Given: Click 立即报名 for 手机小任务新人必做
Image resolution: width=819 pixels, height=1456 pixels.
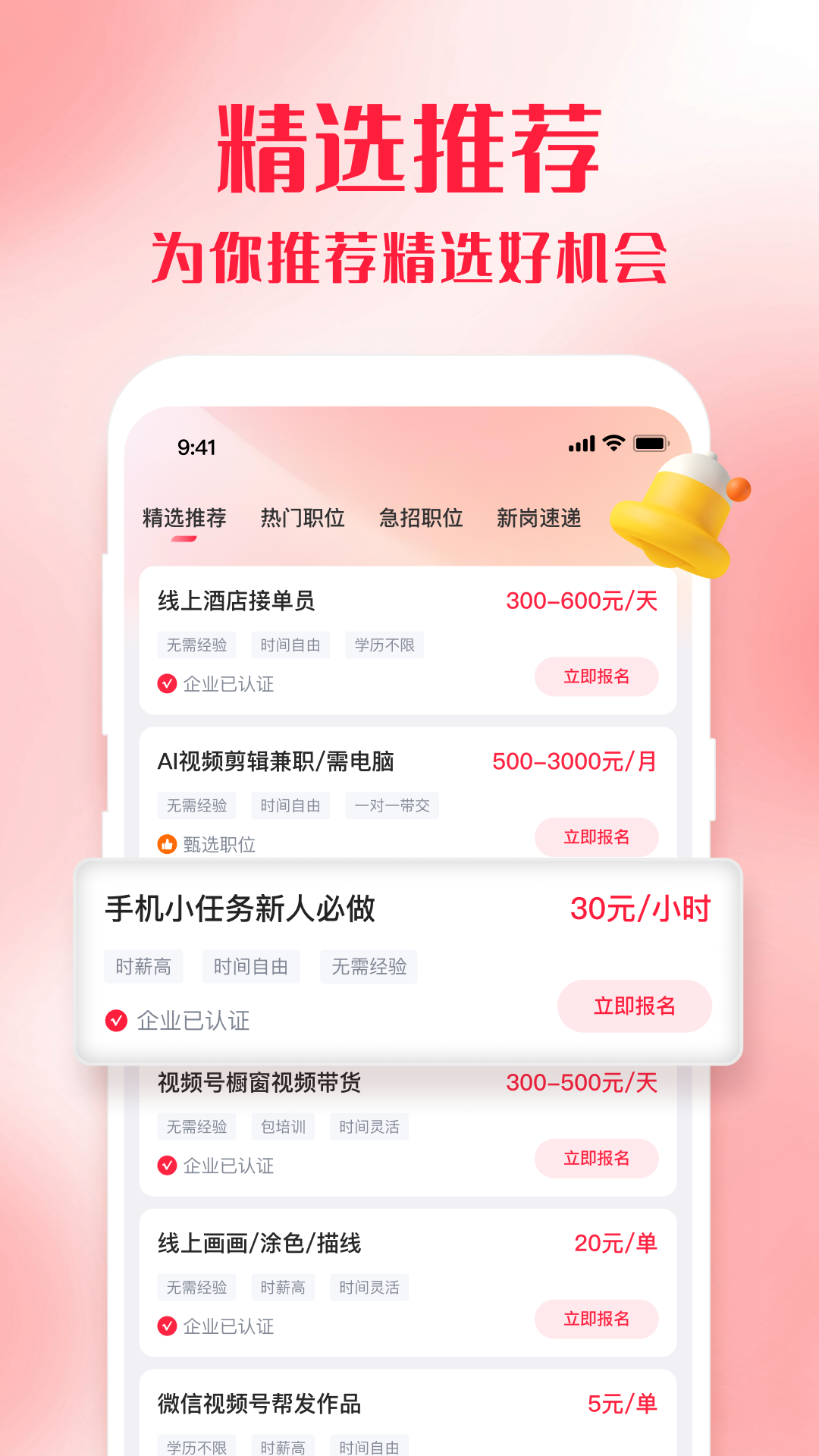Looking at the screenshot, I should click(x=634, y=1006).
